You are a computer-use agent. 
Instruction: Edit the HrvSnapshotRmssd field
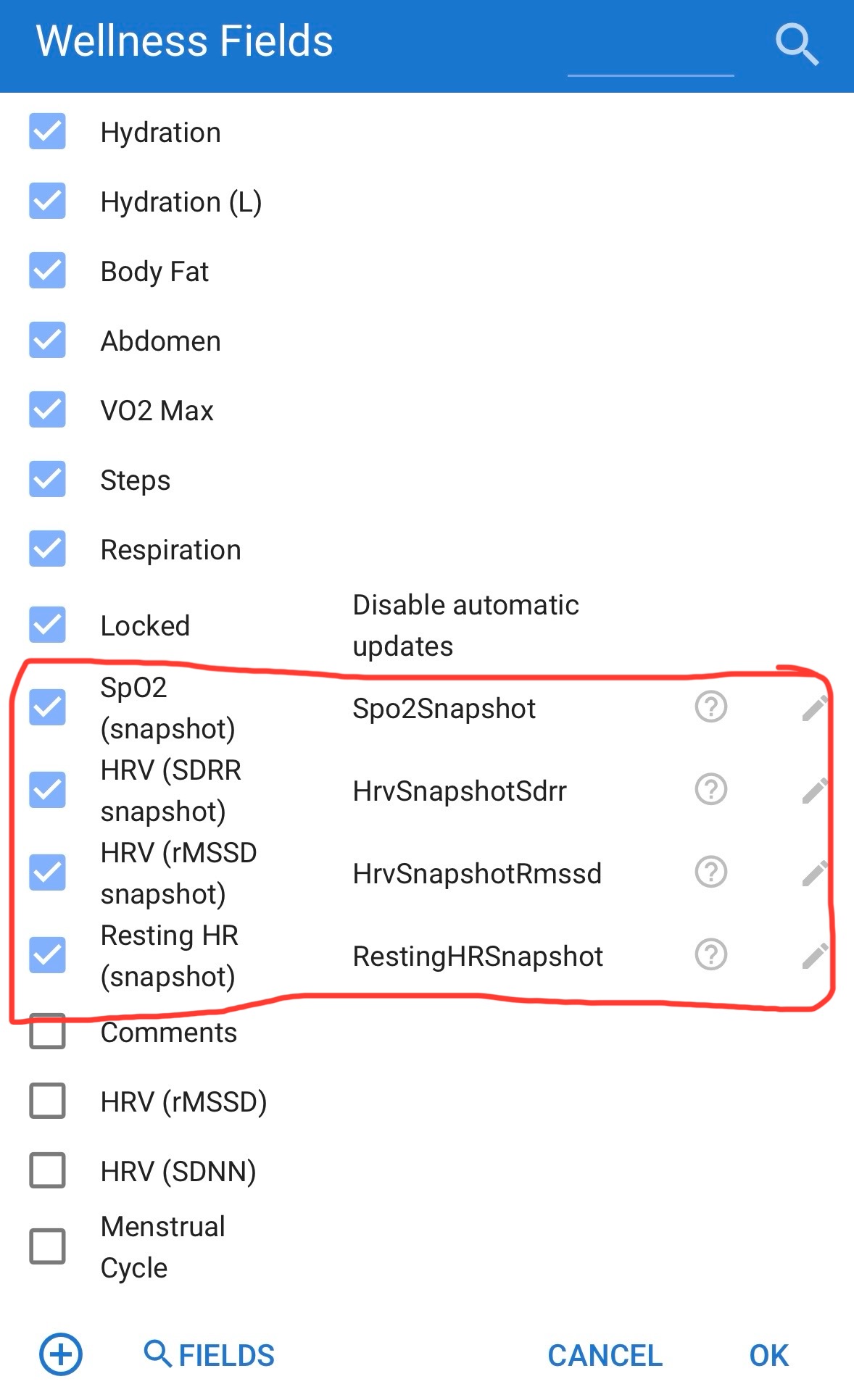814,874
